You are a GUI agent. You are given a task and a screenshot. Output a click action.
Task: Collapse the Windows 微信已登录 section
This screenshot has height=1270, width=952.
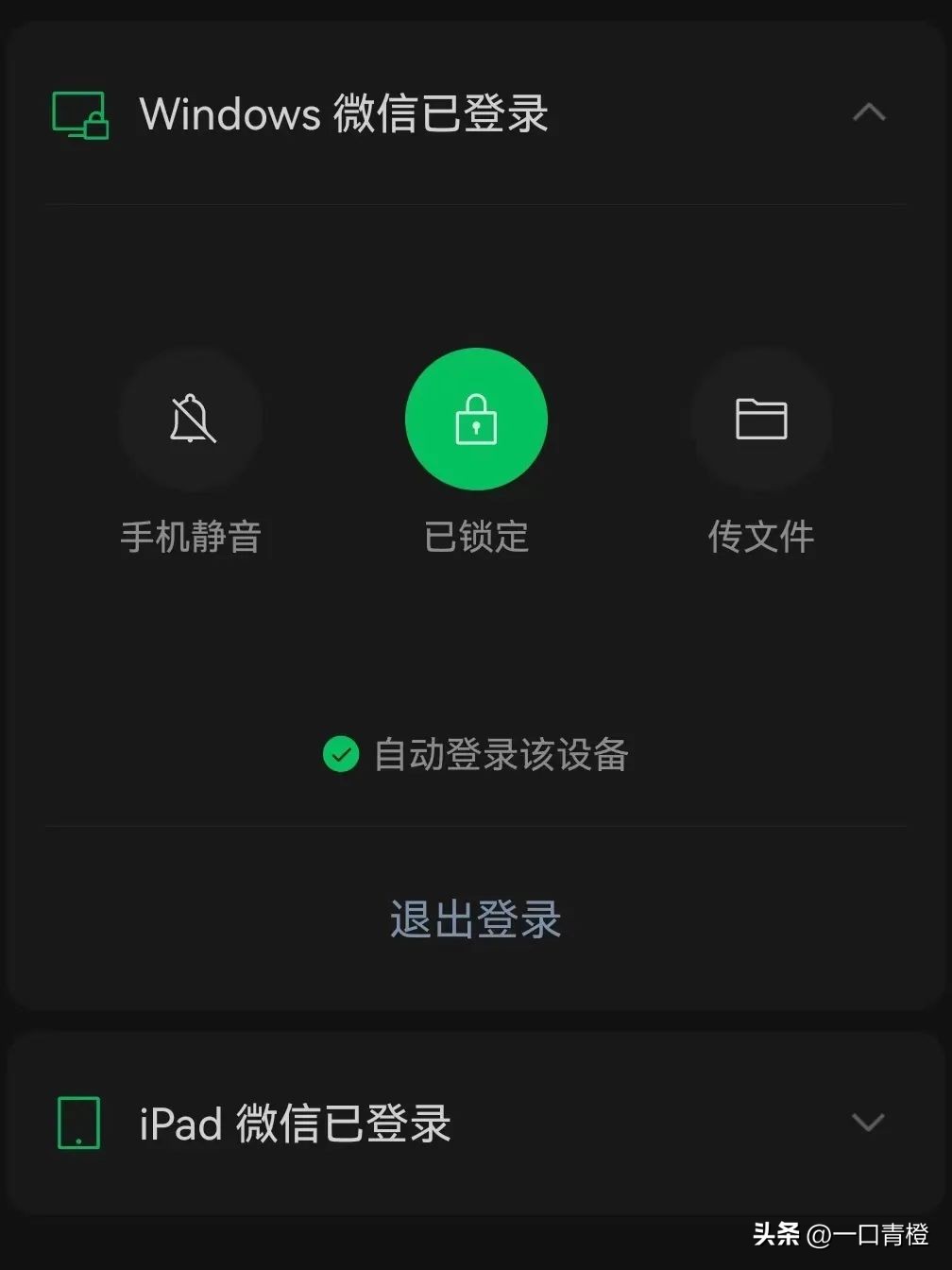pyautogui.click(x=869, y=112)
